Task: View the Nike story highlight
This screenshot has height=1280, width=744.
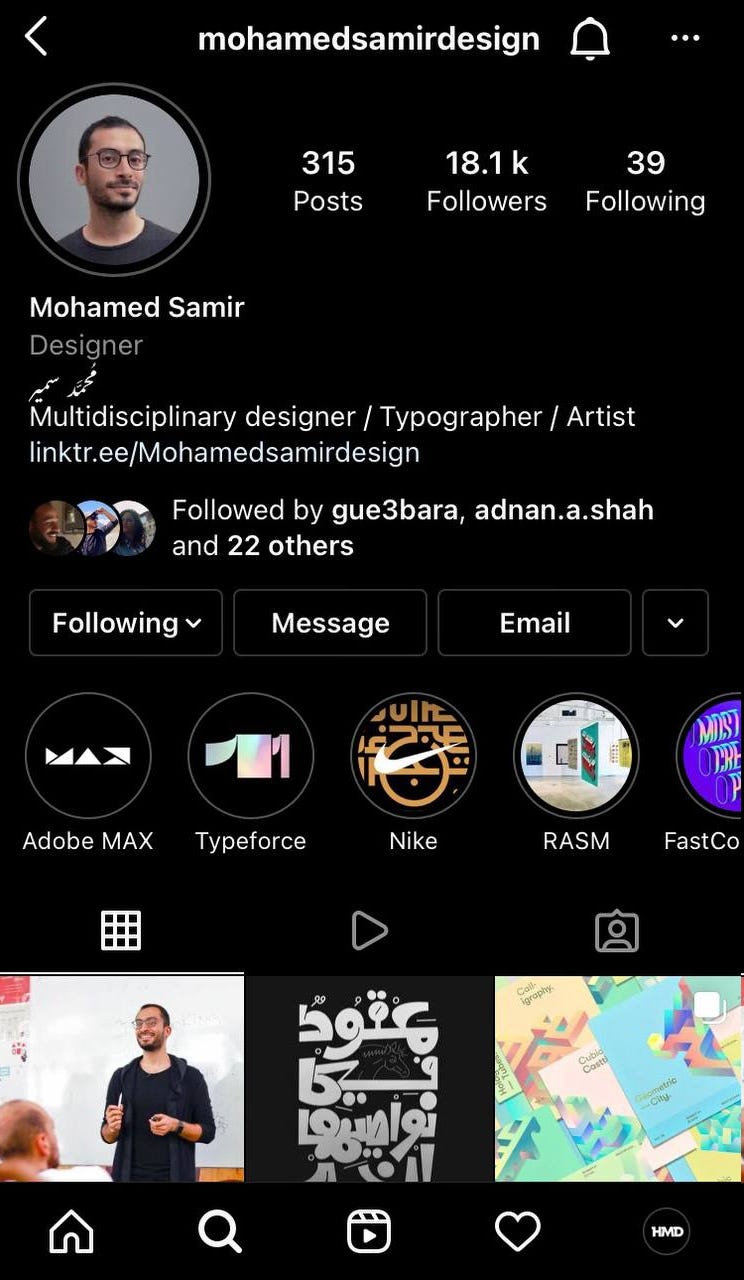Action: [413, 756]
